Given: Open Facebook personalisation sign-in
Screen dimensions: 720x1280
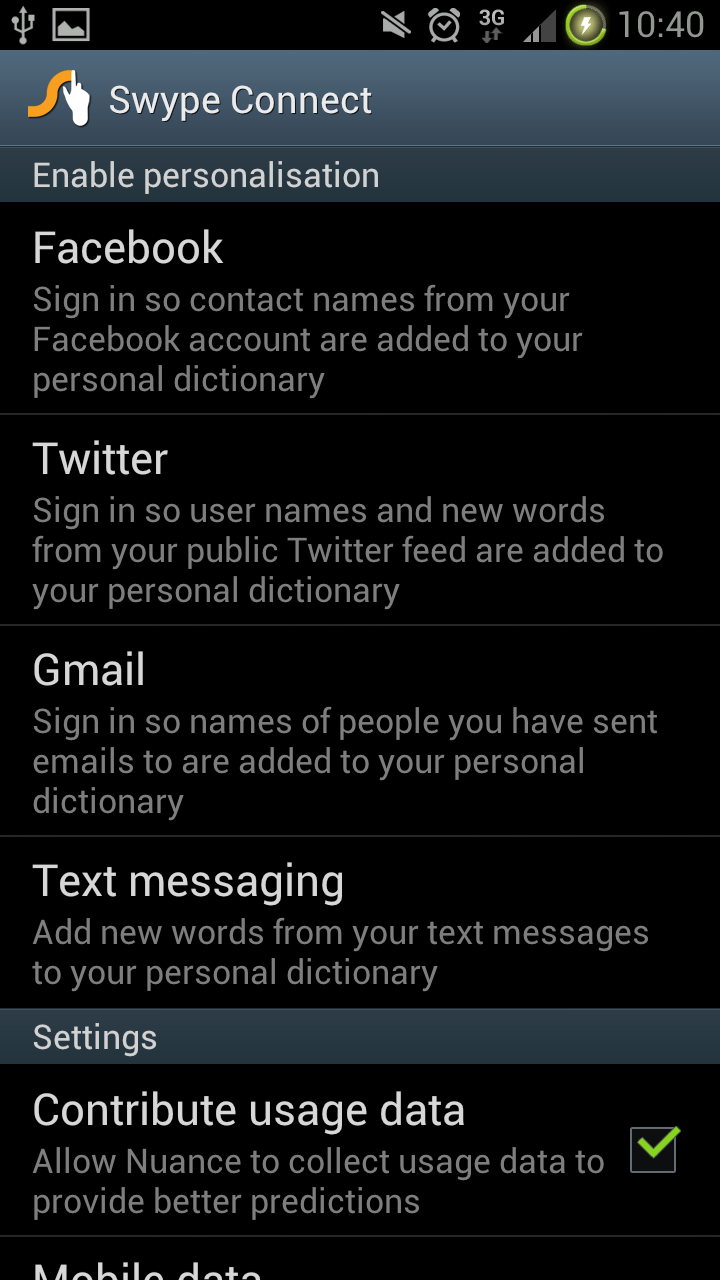Looking at the screenshot, I should click(360, 308).
